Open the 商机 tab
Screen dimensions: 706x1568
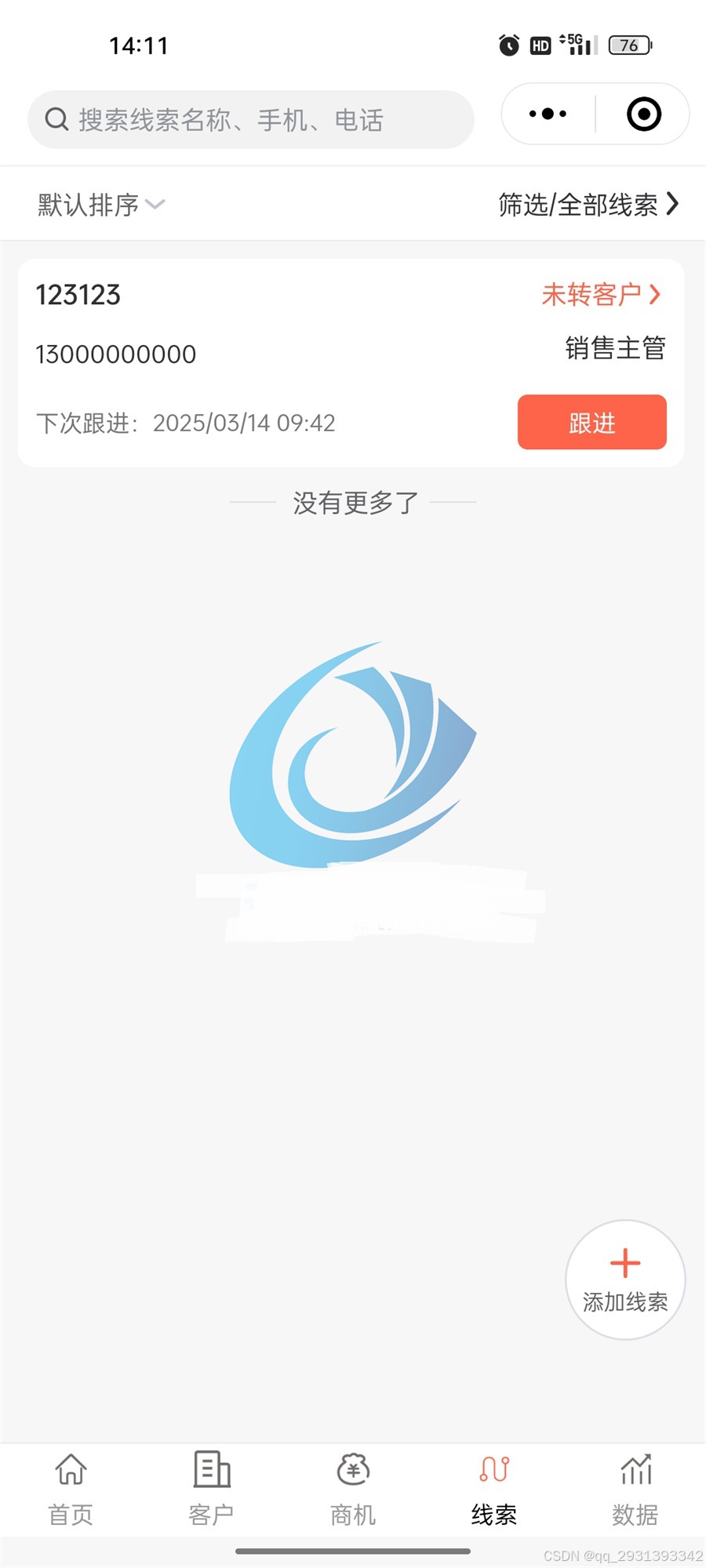tap(353, 1490)
